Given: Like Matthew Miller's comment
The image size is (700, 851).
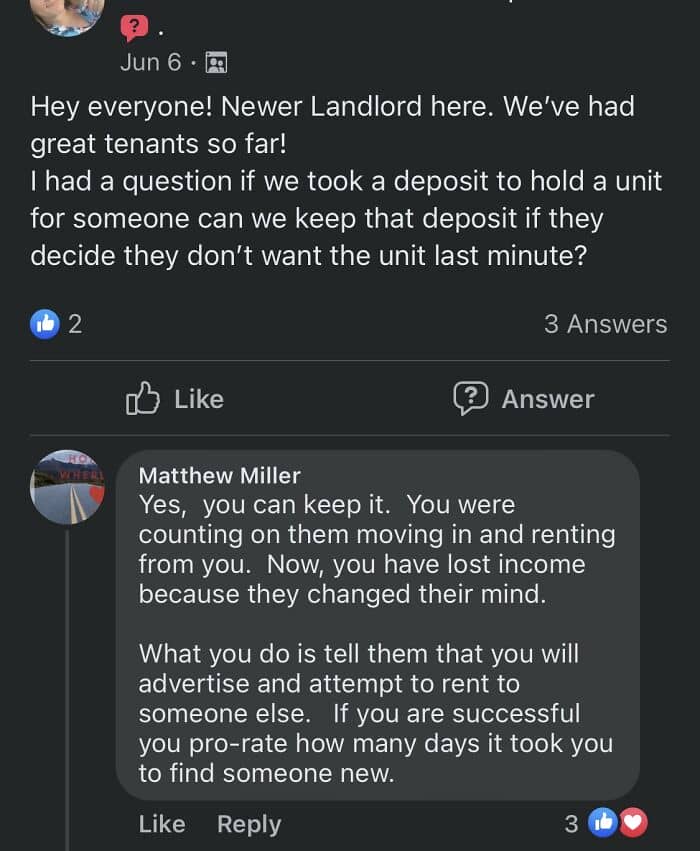Looking at the screenshot, I should click(x=162, y=824).
